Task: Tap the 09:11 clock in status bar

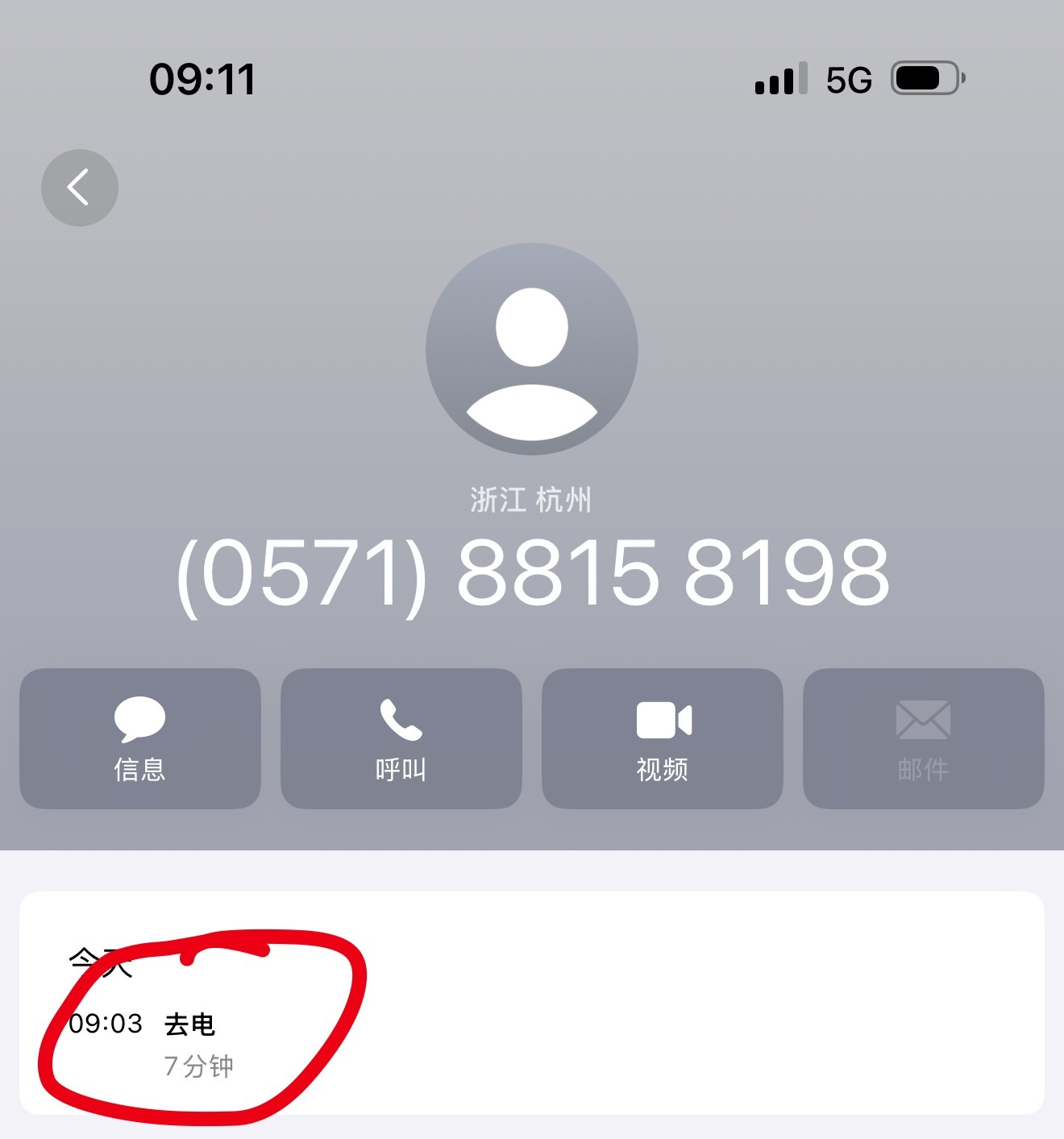Action: 203,79
